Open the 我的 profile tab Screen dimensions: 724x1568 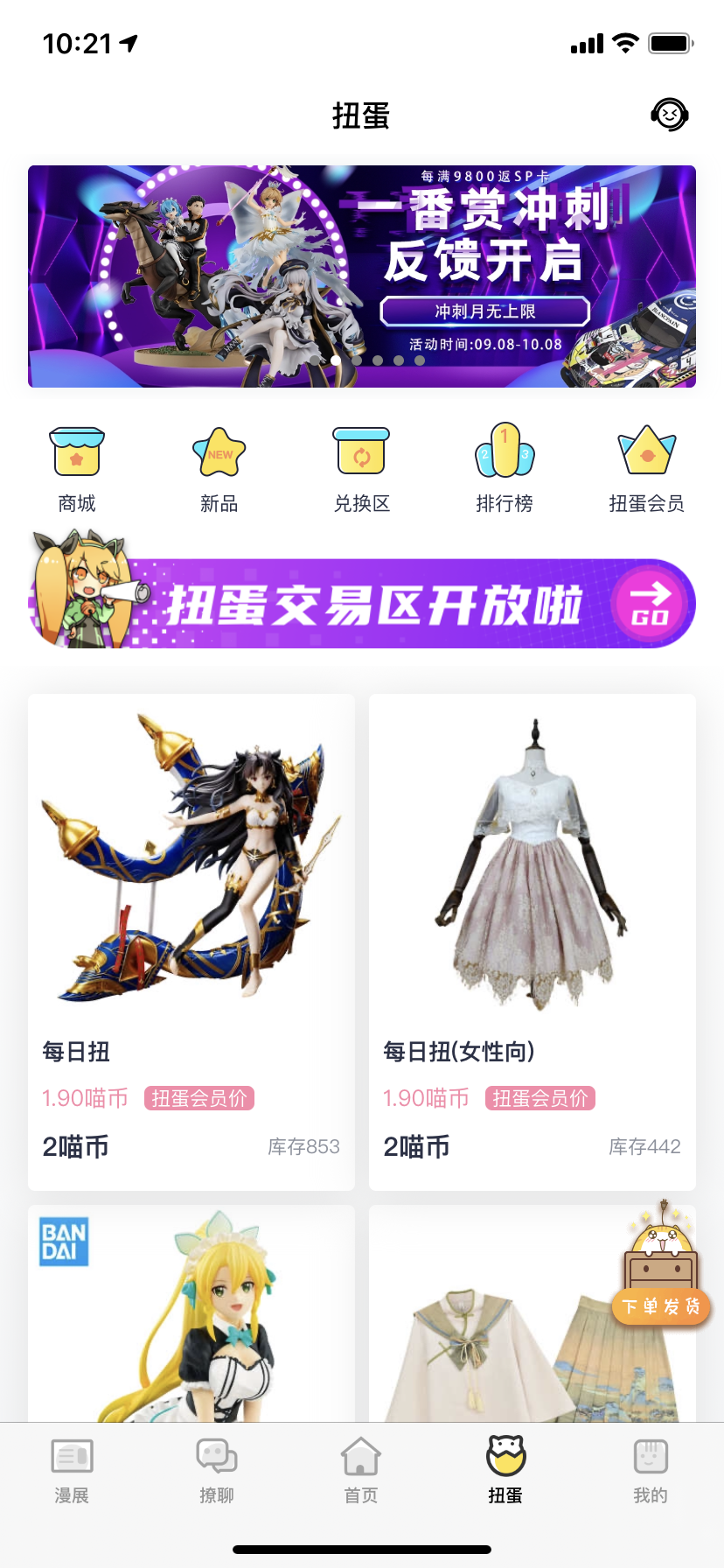pyautogui.click(x=651, y=1472)
